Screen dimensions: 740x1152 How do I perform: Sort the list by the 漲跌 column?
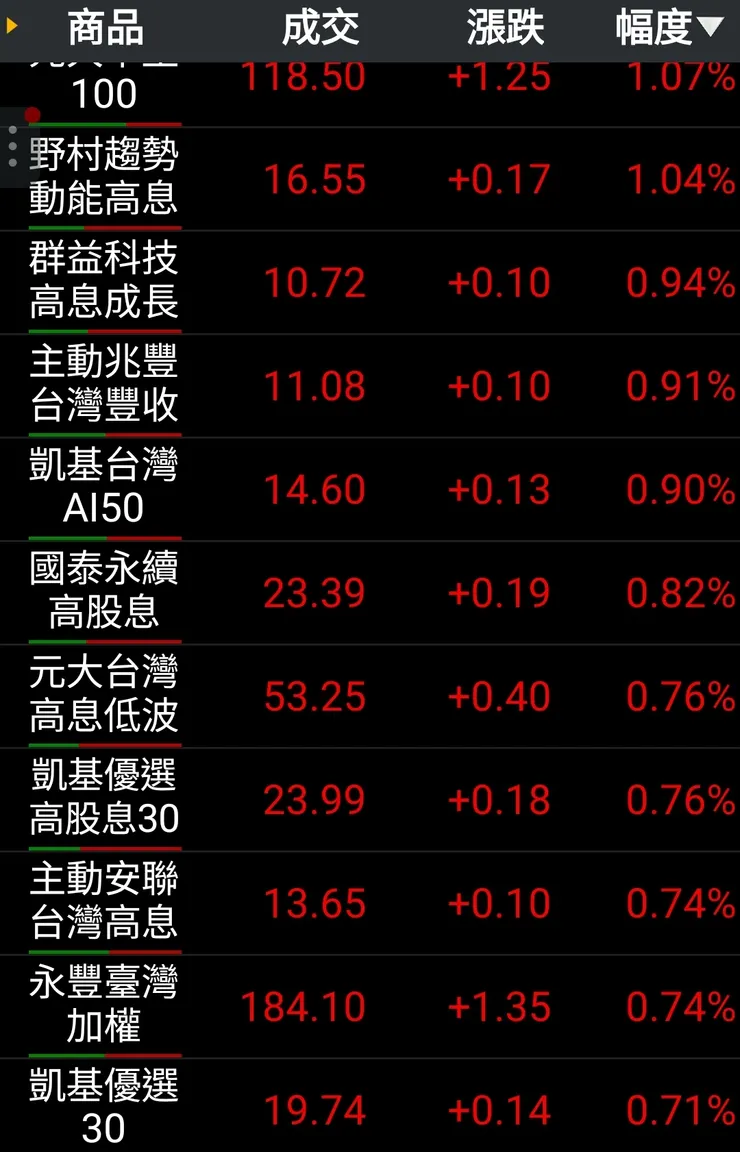pyautogui.click(x=504, y=28)
